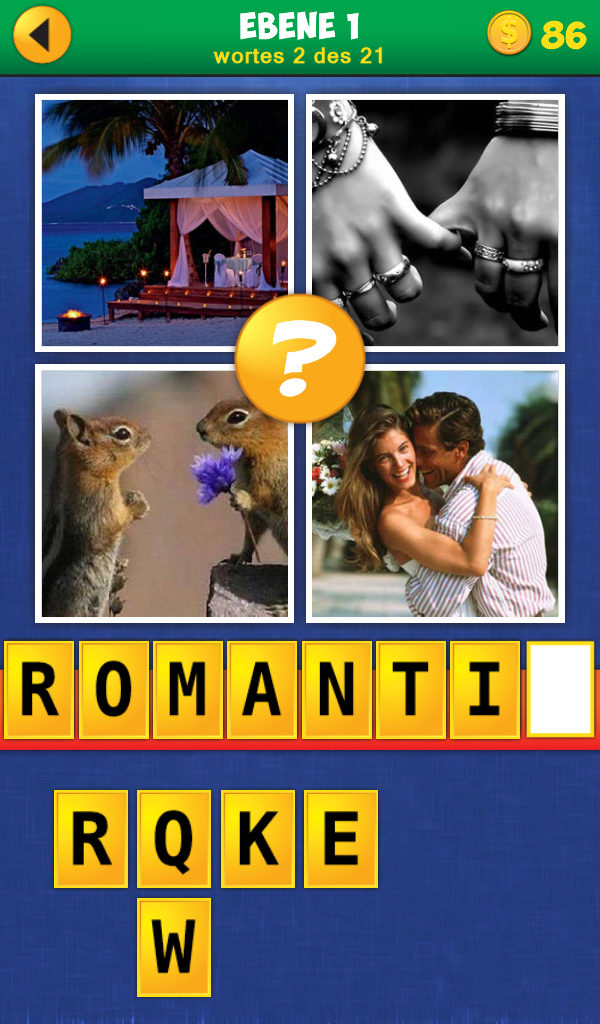Tap the question mark hint button

pyautogui.click(x=299, y=357)
